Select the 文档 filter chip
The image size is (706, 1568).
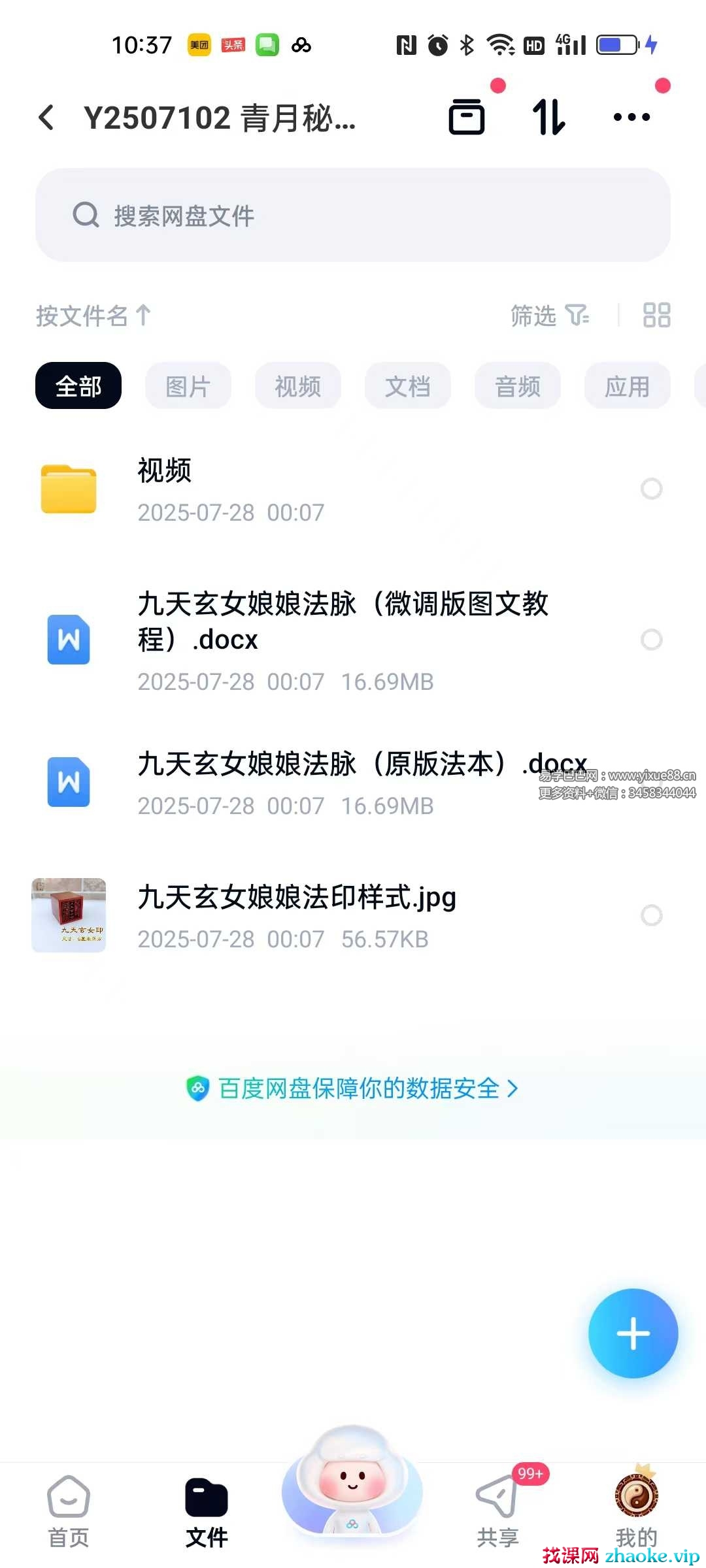(407, 386)
